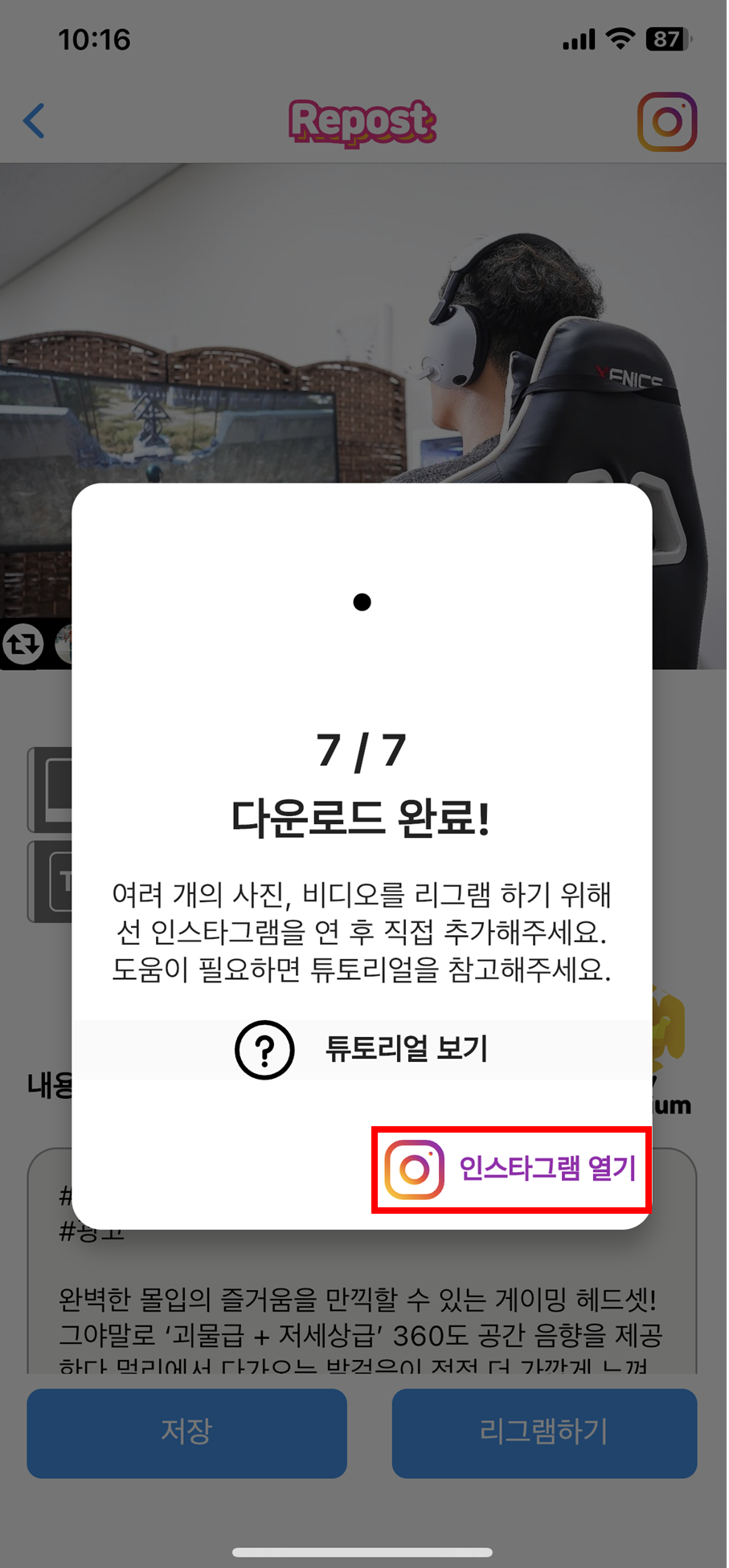Viewport: 729px width, 1568px height.
Task: Open the Instagram icon in the header
Action: [667, 122]
